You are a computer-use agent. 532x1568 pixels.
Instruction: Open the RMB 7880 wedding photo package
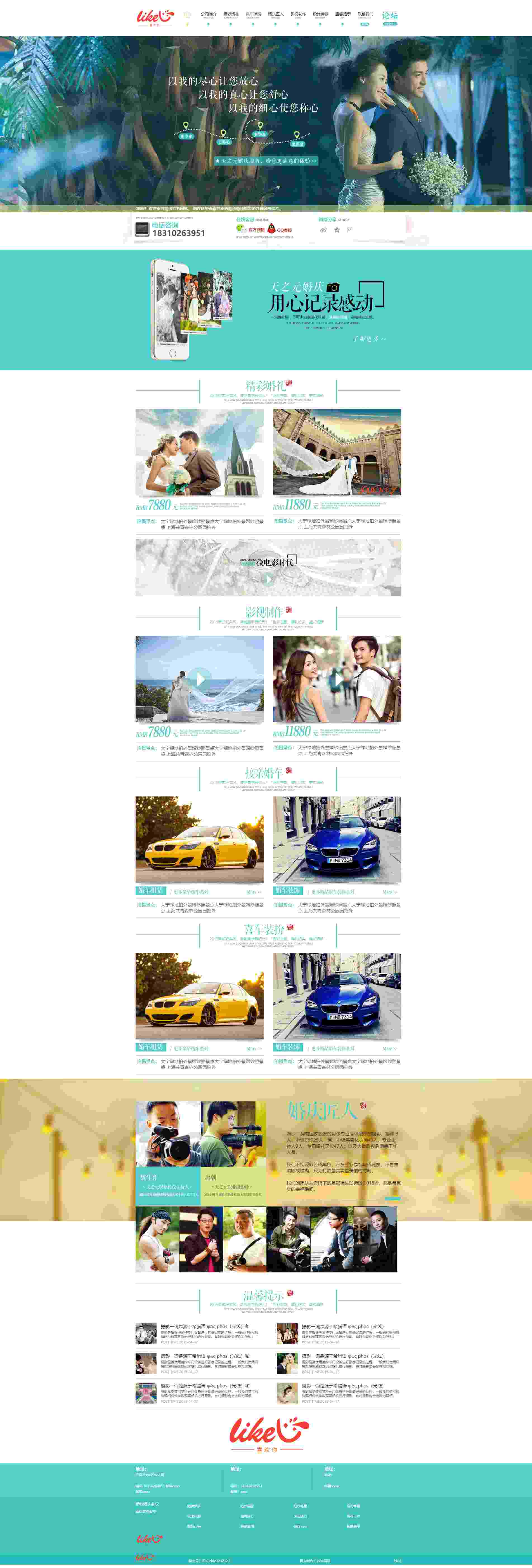[x=200, y=452]
